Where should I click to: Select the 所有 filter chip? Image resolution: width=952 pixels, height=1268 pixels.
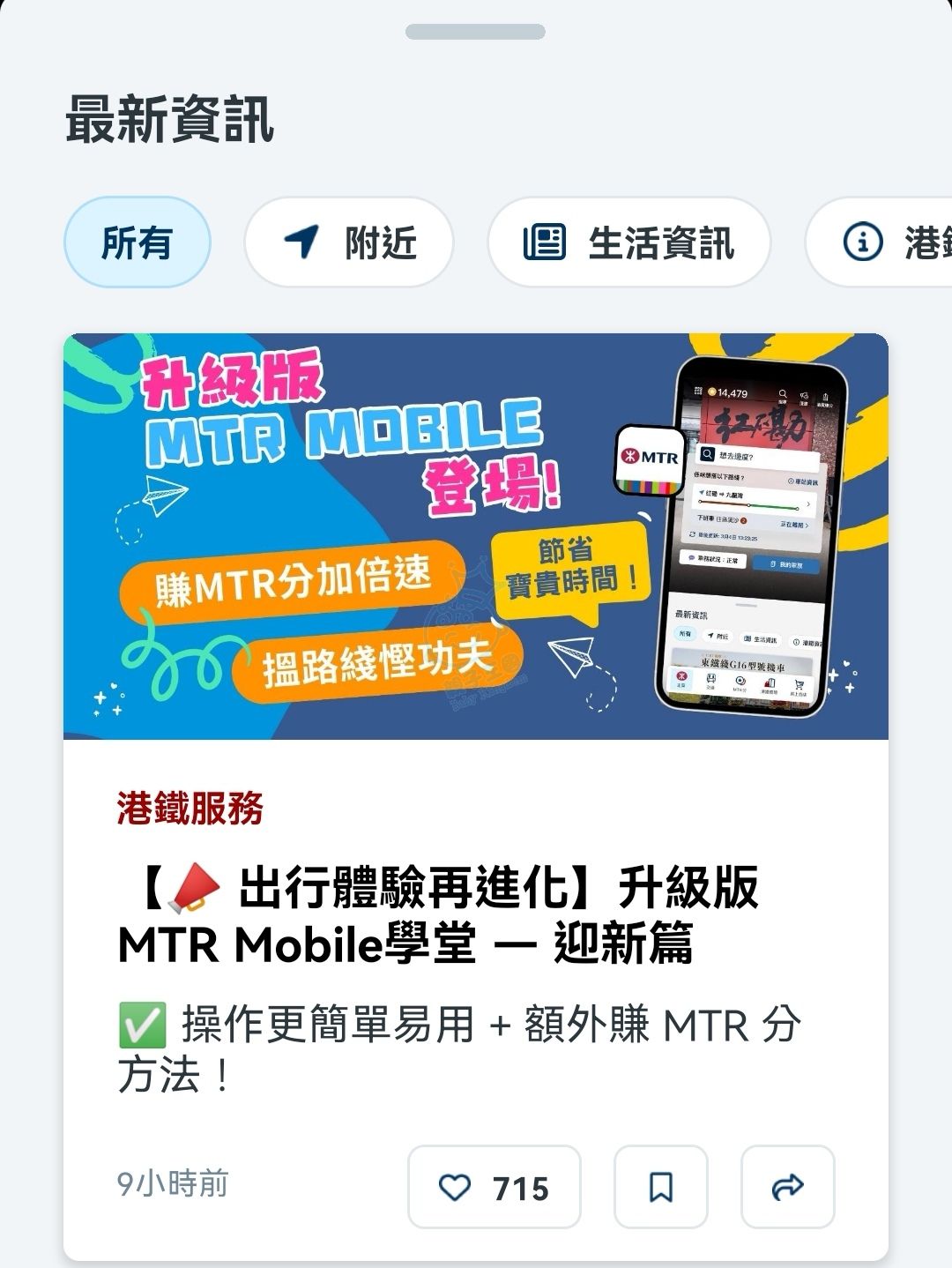[x=137, y=242]
